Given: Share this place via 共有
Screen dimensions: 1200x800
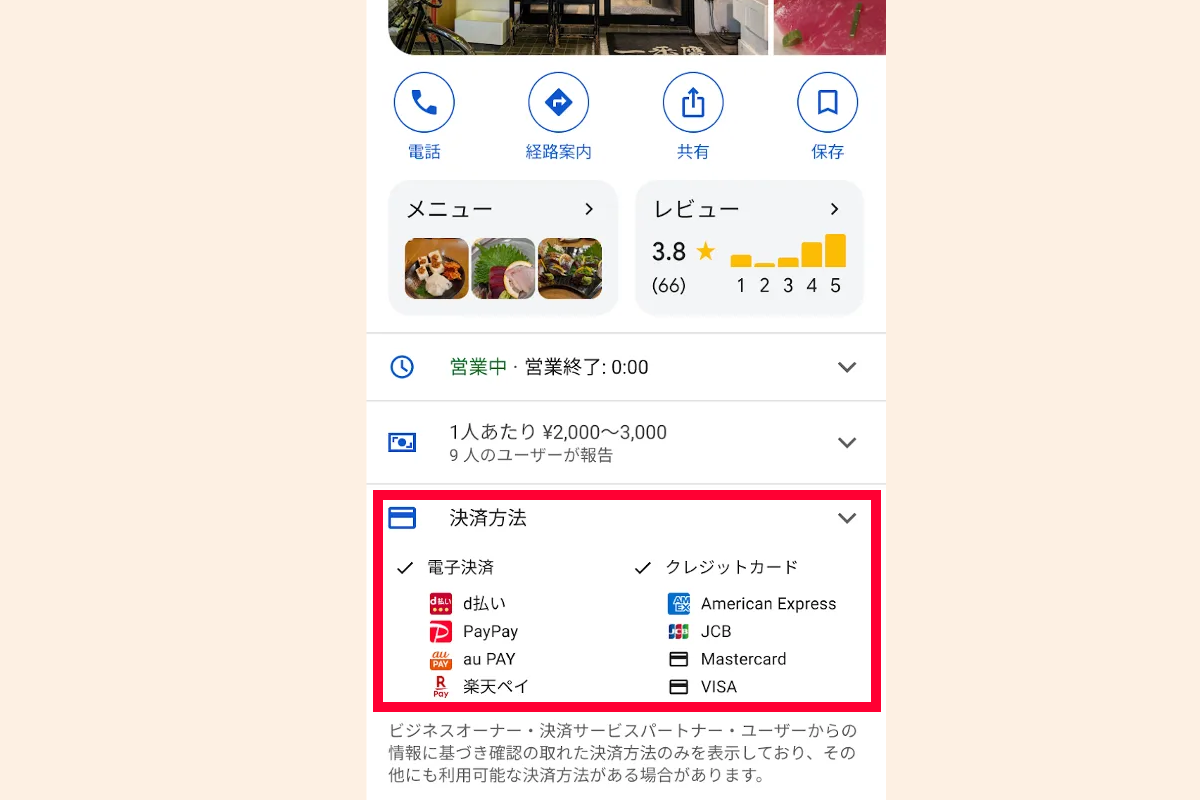Looking at the screenshot, I should [692, 103].
